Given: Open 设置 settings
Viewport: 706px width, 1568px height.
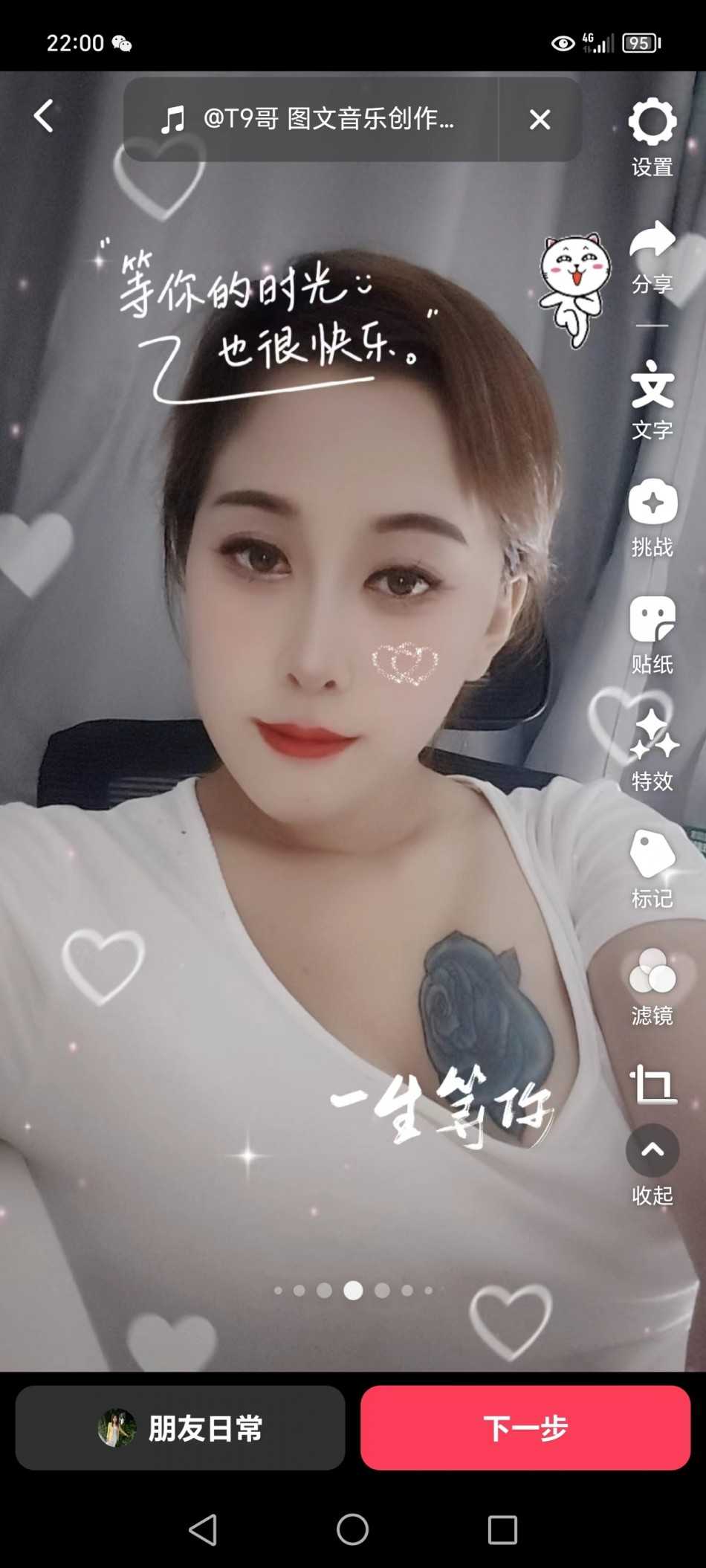Looking at the screenshot, I should (652, 135).
